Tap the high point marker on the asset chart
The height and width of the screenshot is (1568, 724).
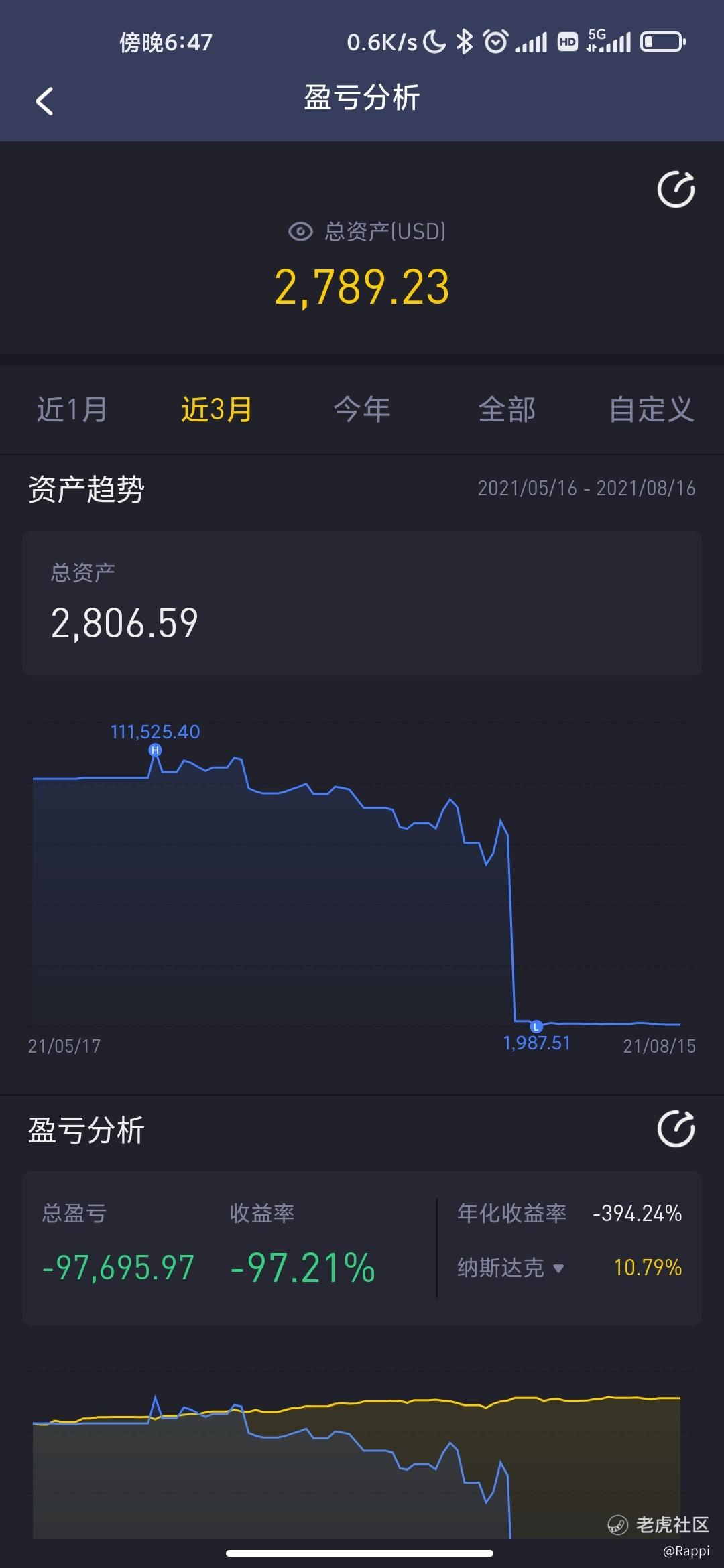click(x=155, y=750)
